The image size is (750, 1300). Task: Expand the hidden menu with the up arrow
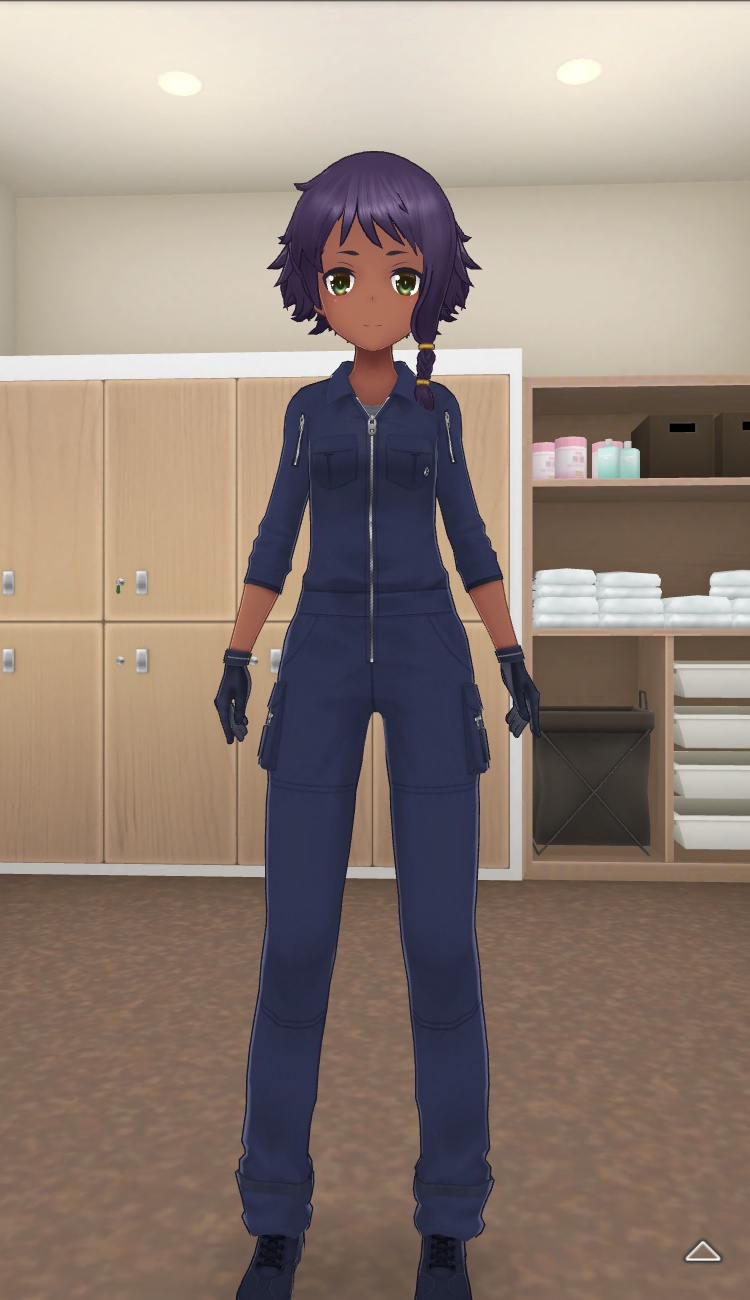tap(703, 1251)
